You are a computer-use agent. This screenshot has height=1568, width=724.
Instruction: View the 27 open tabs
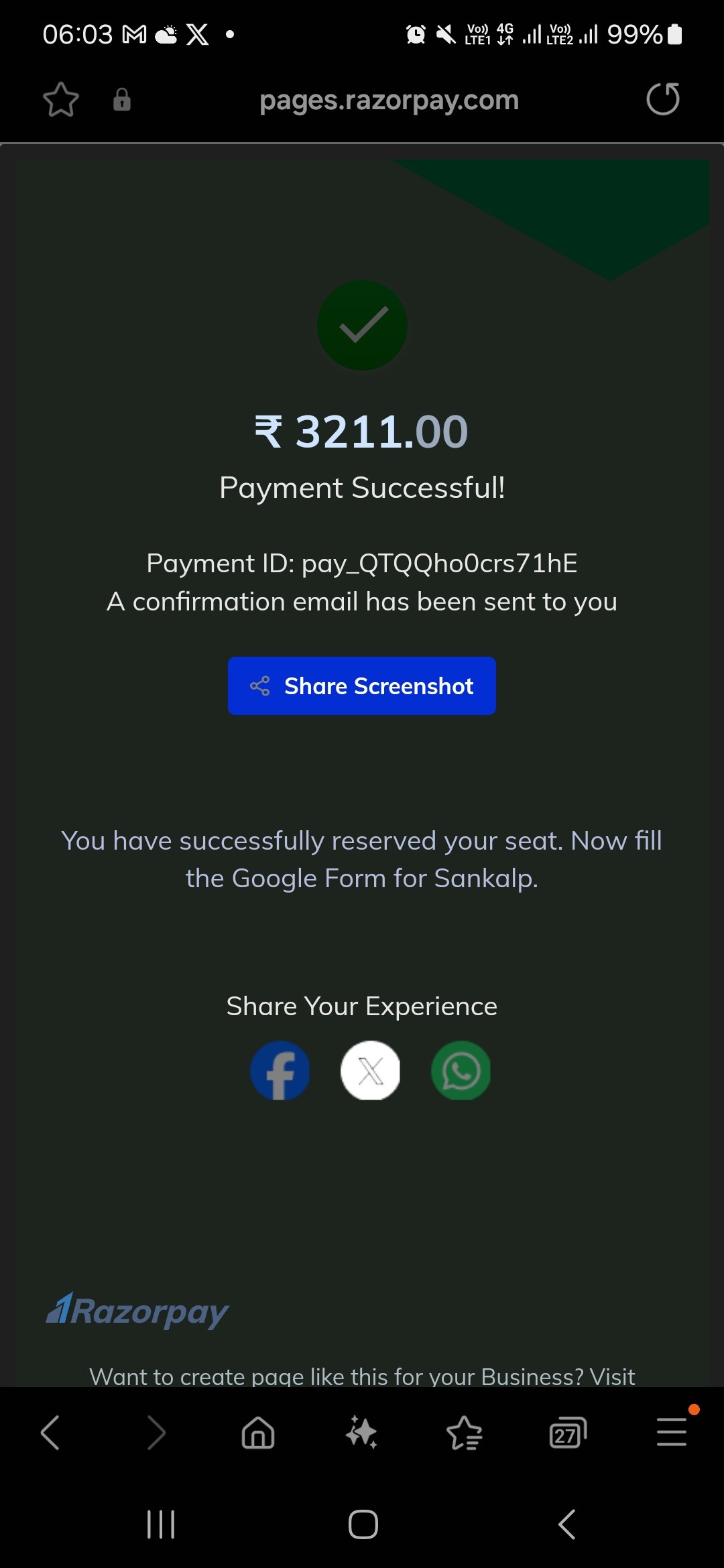click(x=568, y=1433)
